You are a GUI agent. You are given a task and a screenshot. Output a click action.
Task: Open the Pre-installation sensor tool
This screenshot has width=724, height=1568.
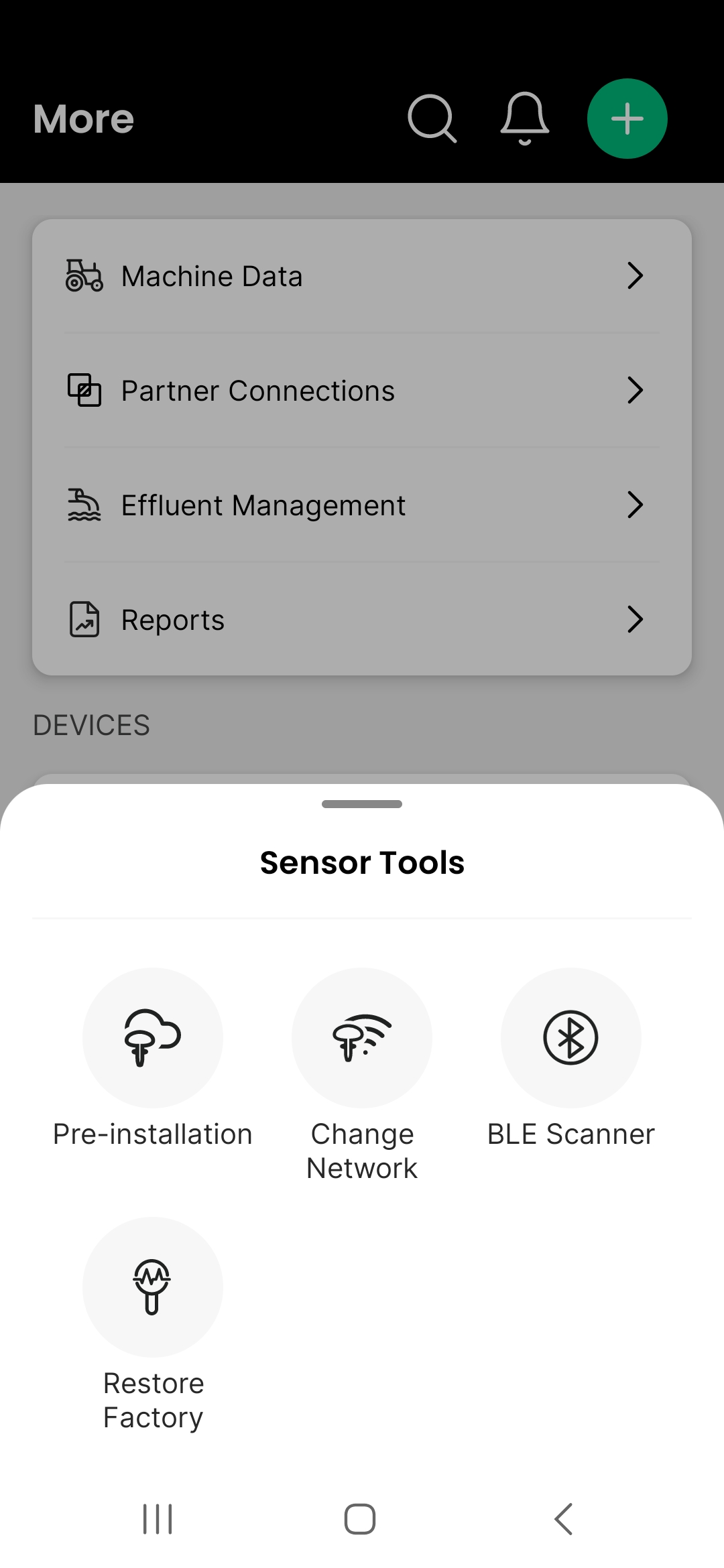tap(153, 1037)
